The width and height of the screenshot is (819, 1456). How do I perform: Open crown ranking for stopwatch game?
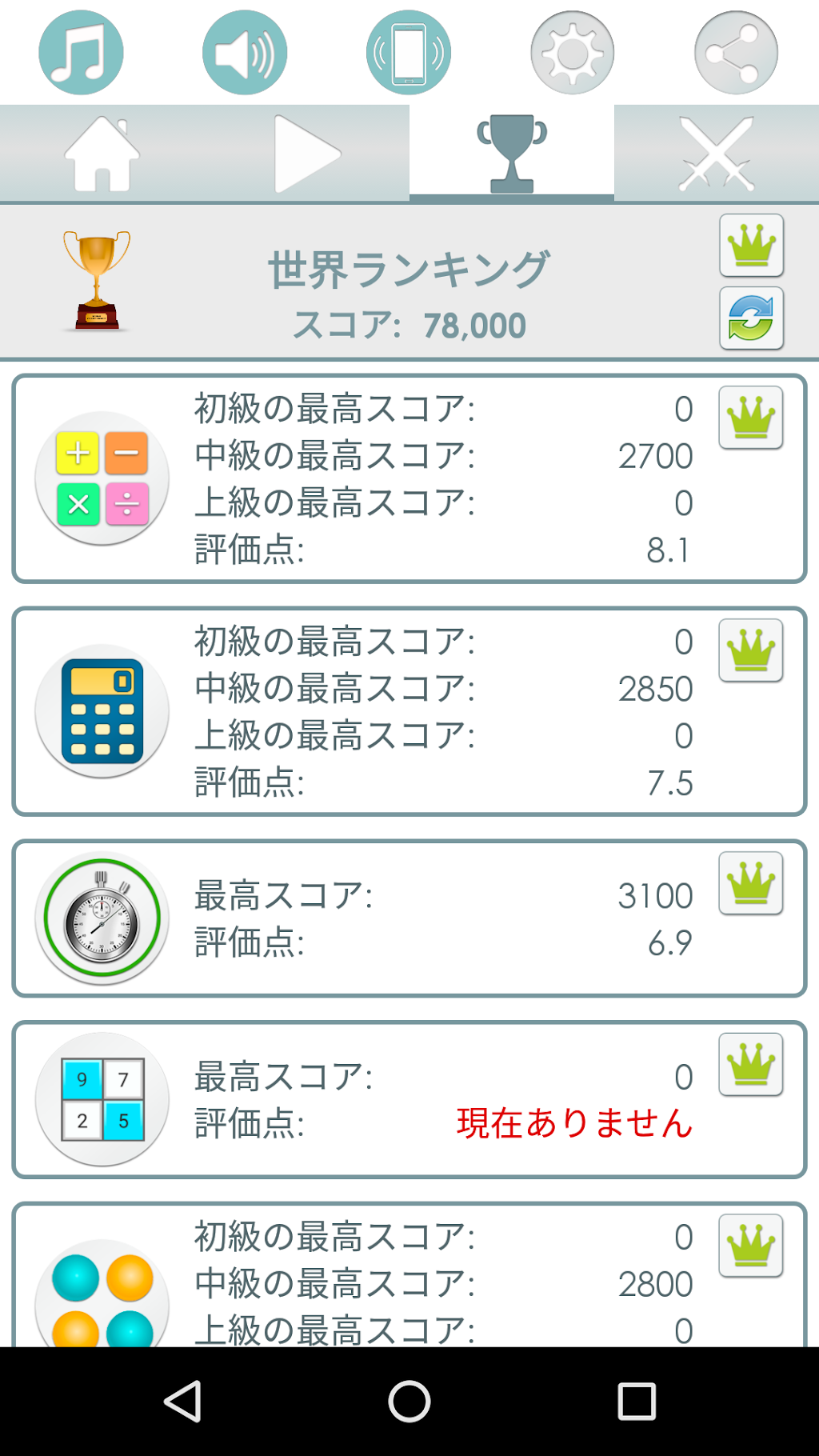(x=751, y=883)
